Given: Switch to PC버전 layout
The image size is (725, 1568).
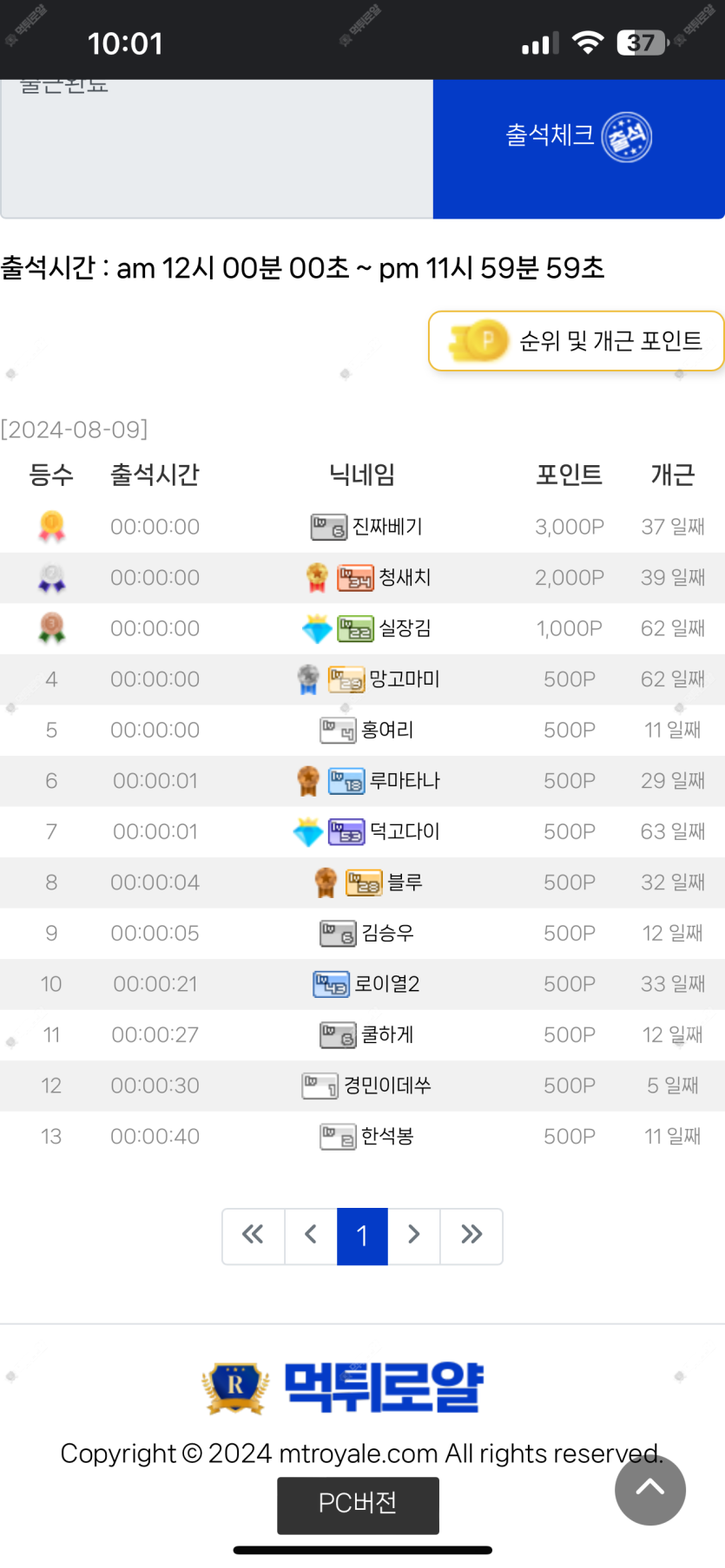Looking at the screenshot, I should 358,1504.
